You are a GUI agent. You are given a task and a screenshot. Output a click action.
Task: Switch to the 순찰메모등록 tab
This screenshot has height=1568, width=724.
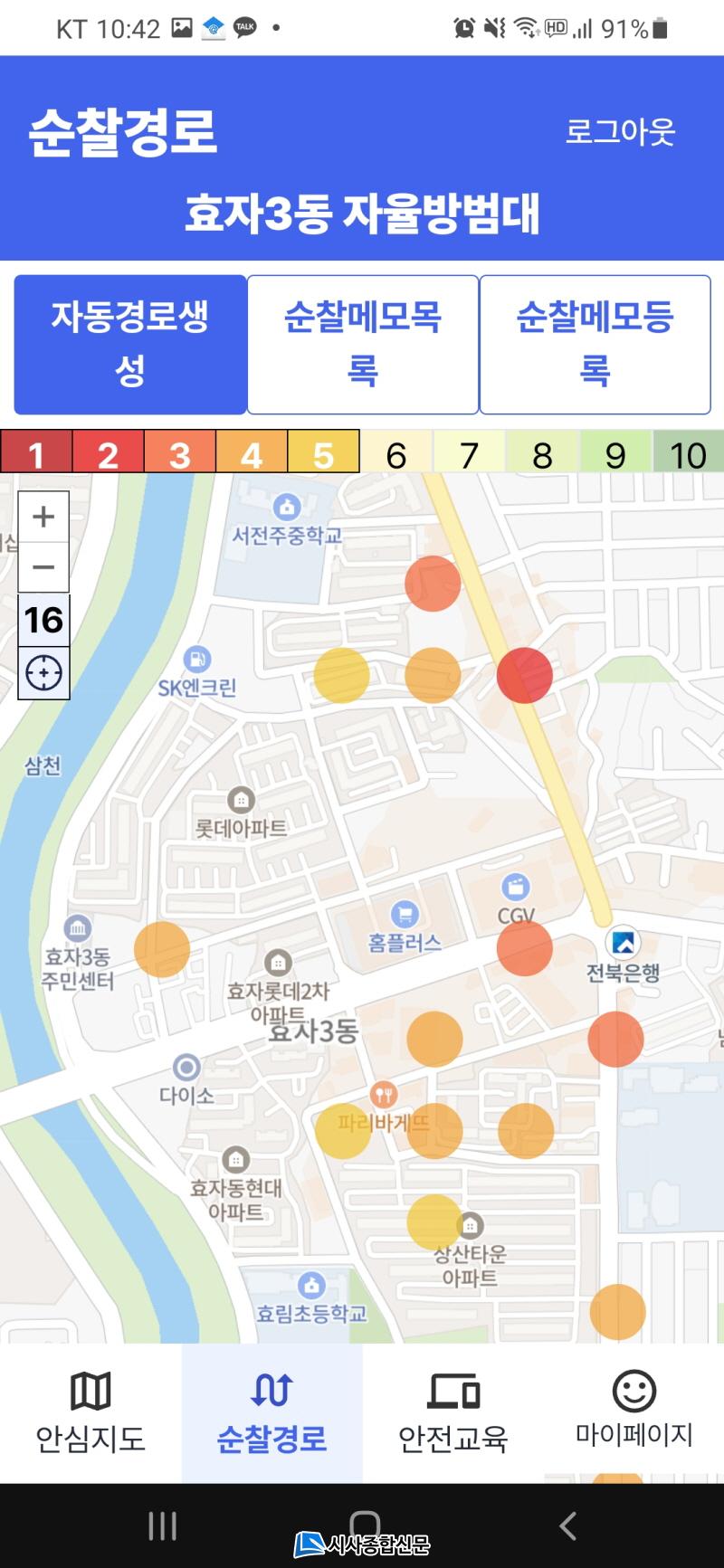tap(595, 344)
